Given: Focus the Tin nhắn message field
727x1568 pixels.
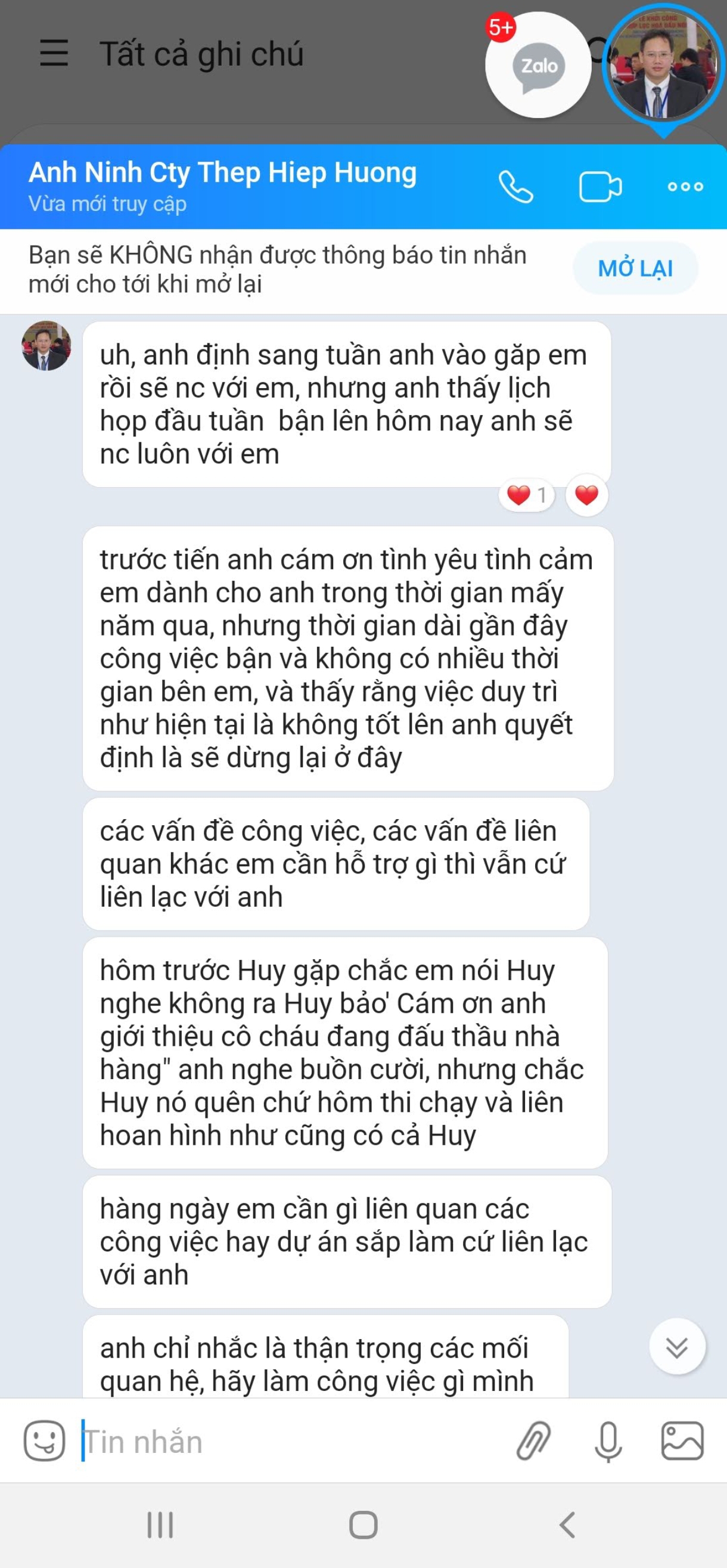Looking at the screenshot, I should (292, 1442).
